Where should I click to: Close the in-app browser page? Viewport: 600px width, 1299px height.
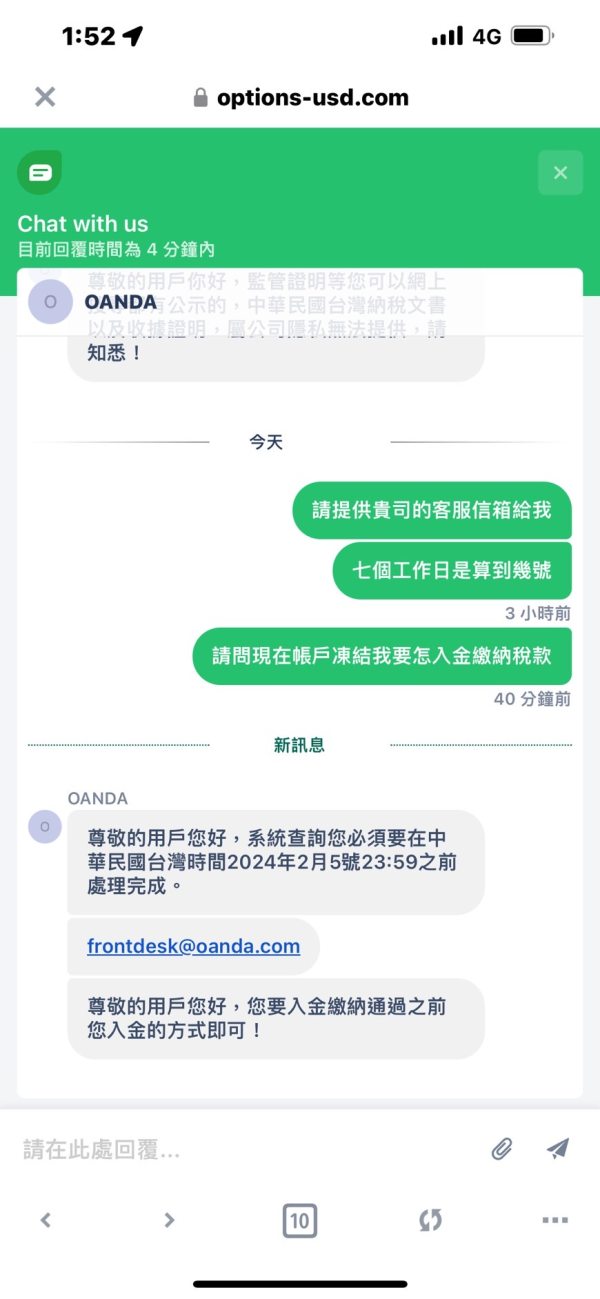tap(45, 97)
